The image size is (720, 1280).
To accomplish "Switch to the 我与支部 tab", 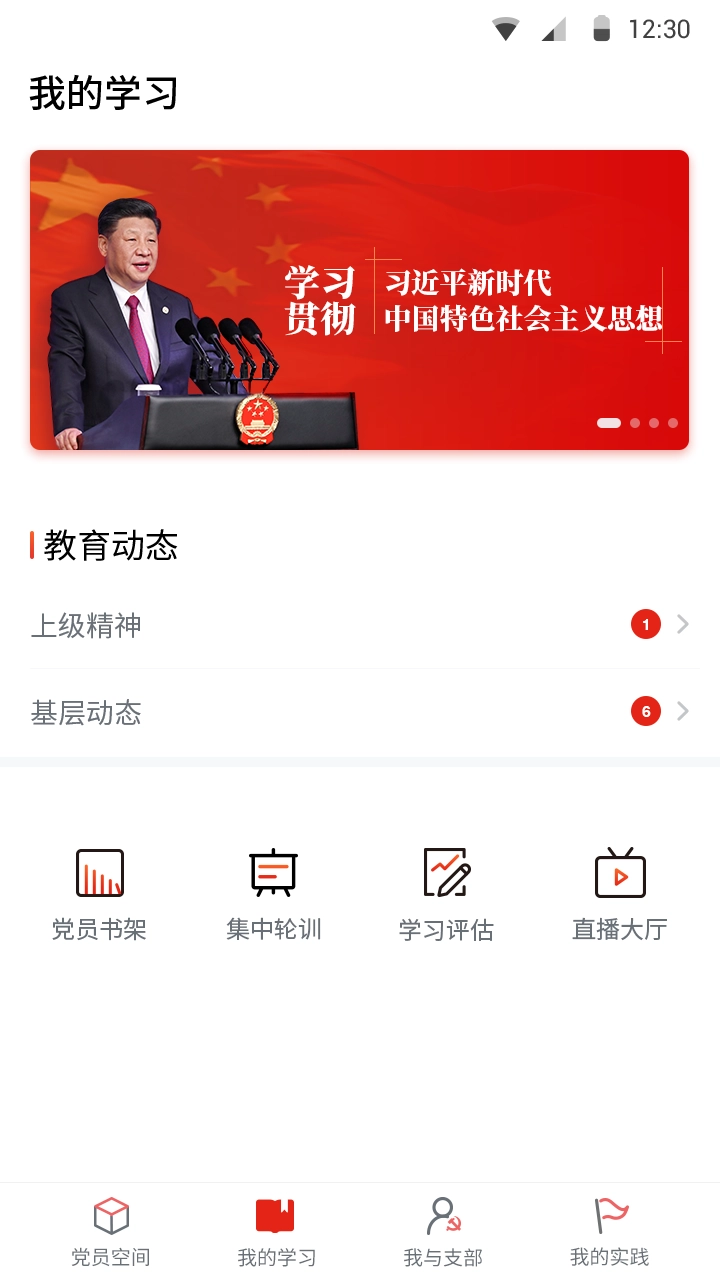I will point(442,1230).
